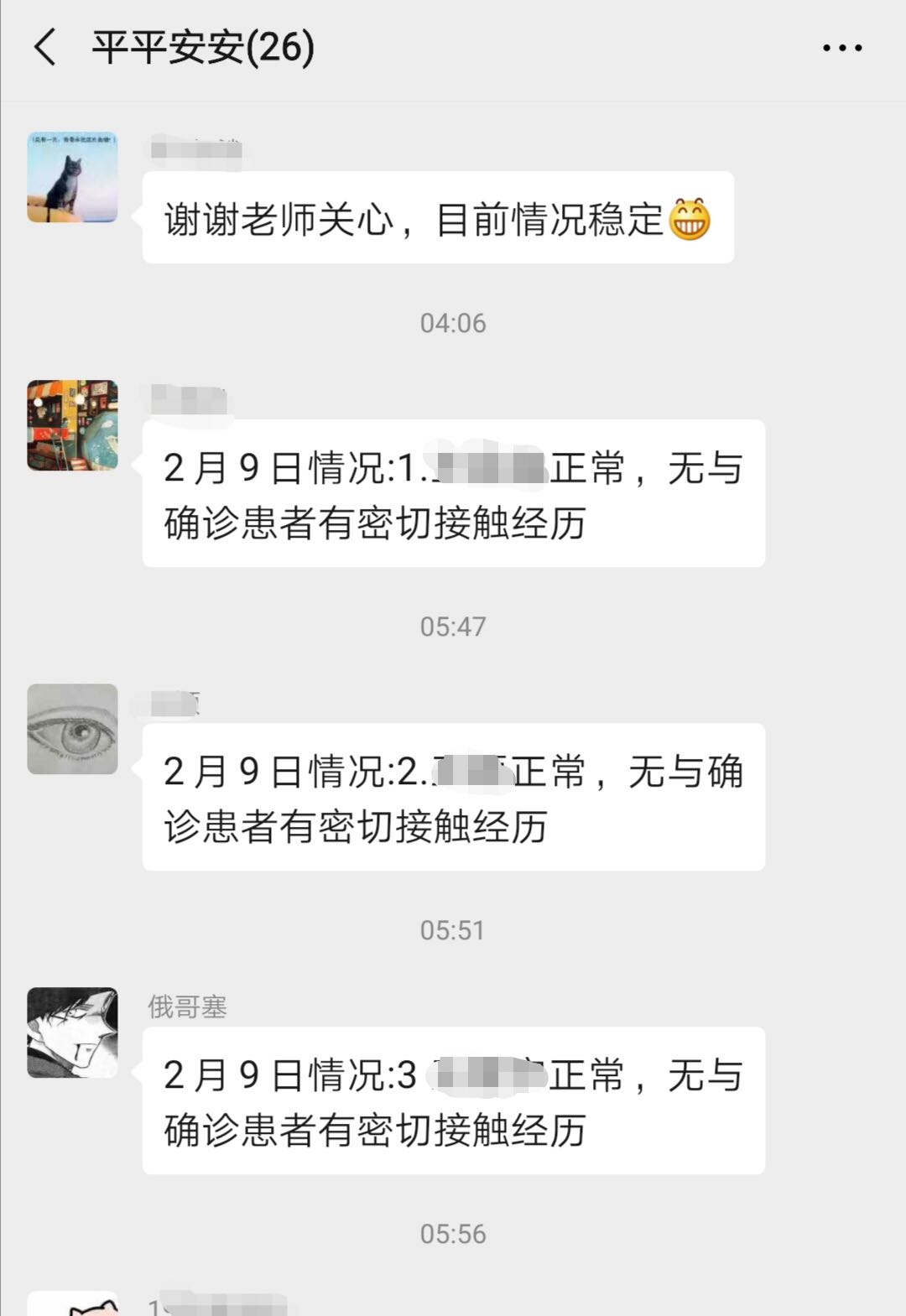Tap the colorful shop avatar
Image resolution: width=906 pixels, height=1316 pixels.
coord(72,425)
